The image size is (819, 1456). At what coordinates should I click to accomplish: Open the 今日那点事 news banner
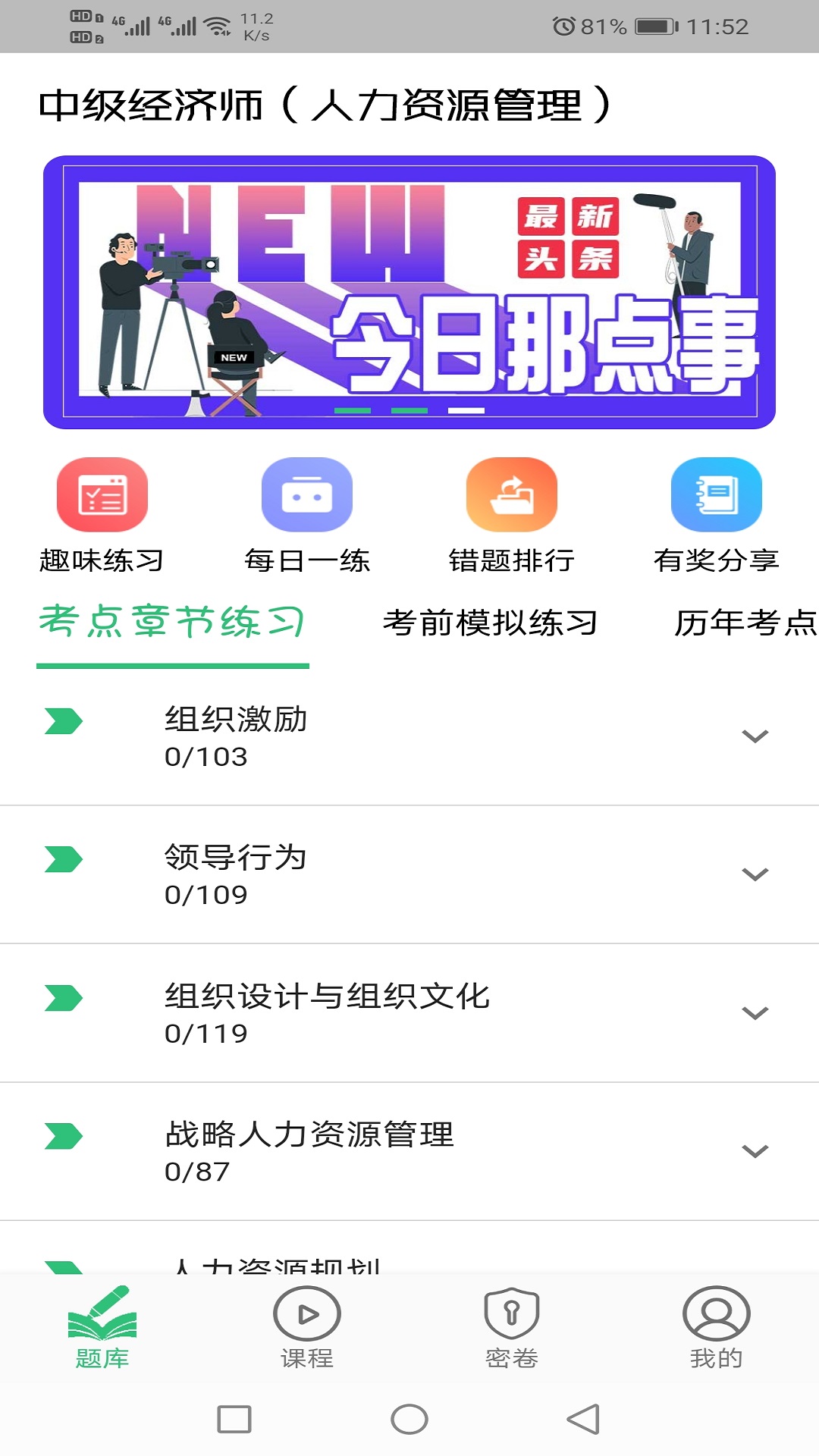click(409, 292)
